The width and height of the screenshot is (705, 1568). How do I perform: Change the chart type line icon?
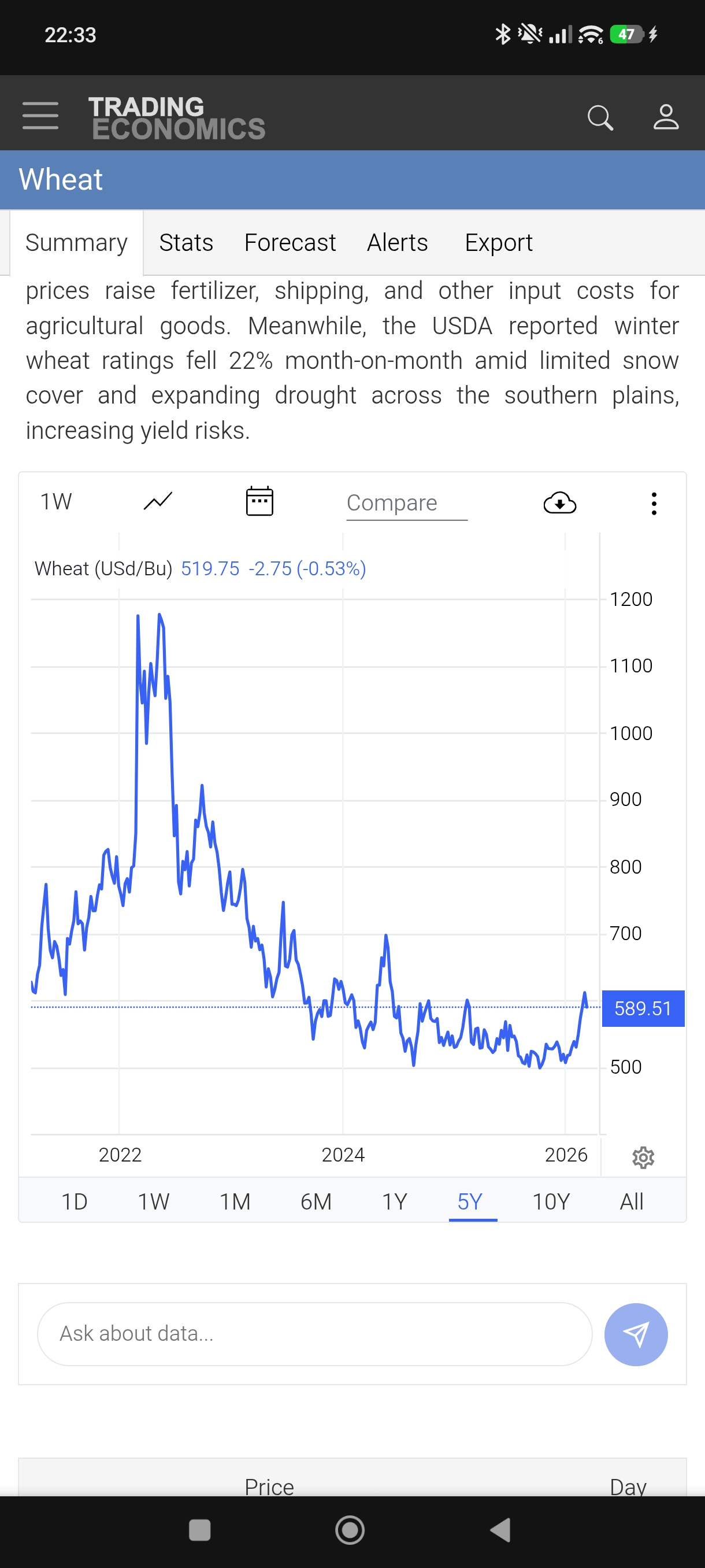tap(158, 502)
